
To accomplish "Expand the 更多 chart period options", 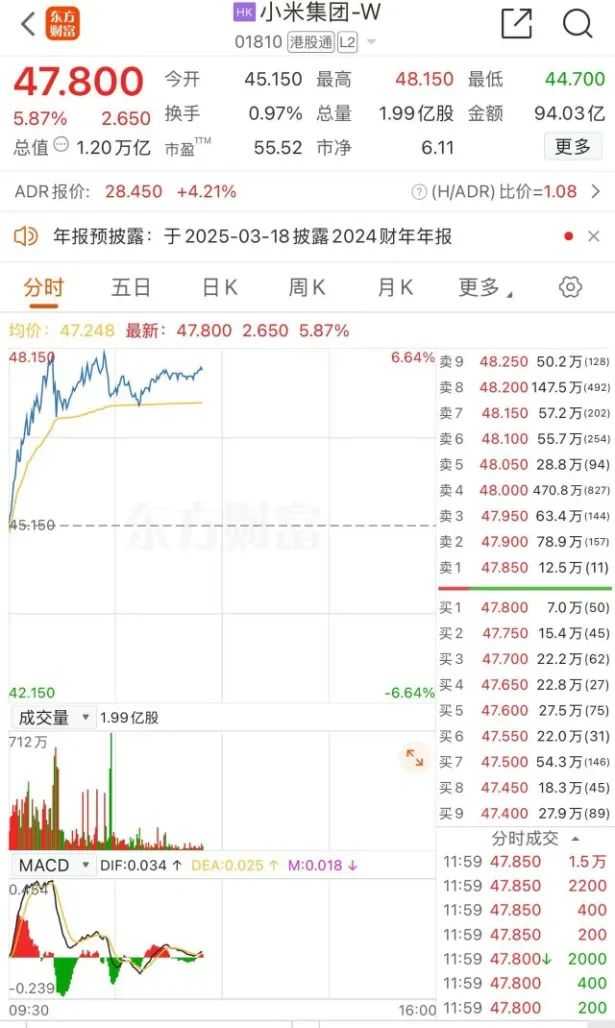I will [484, 288].
